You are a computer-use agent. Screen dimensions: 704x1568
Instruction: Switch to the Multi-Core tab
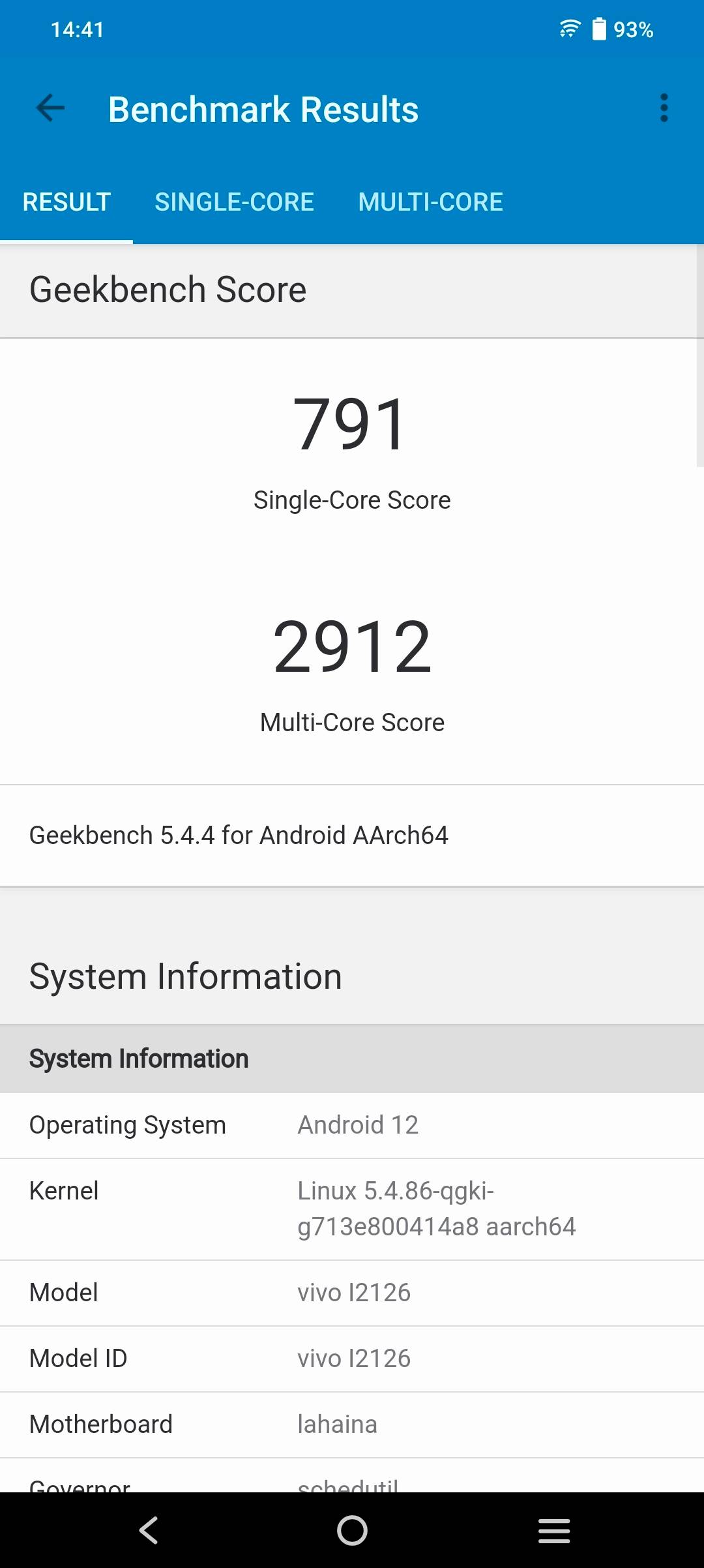[x=430, y=202]
